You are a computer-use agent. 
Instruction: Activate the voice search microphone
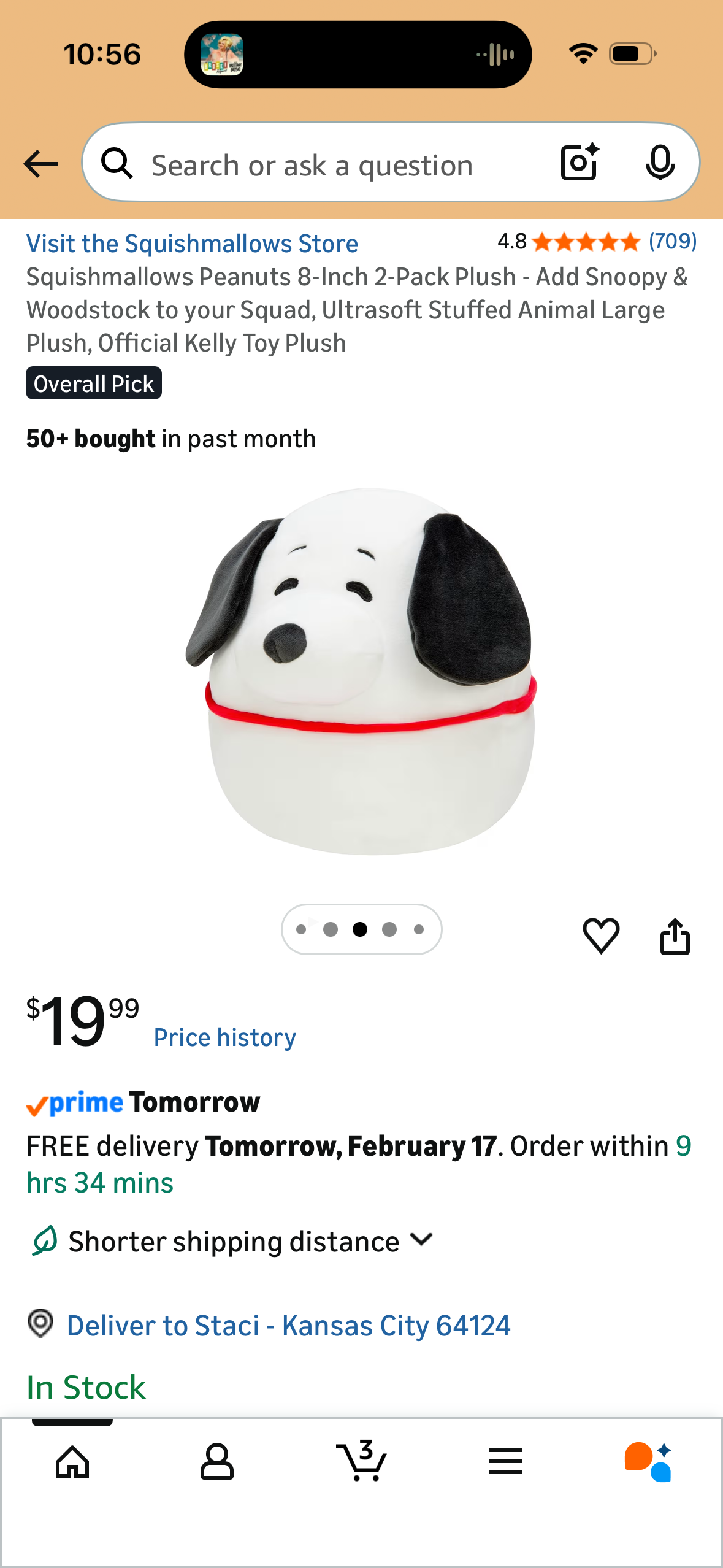(660, 163)
